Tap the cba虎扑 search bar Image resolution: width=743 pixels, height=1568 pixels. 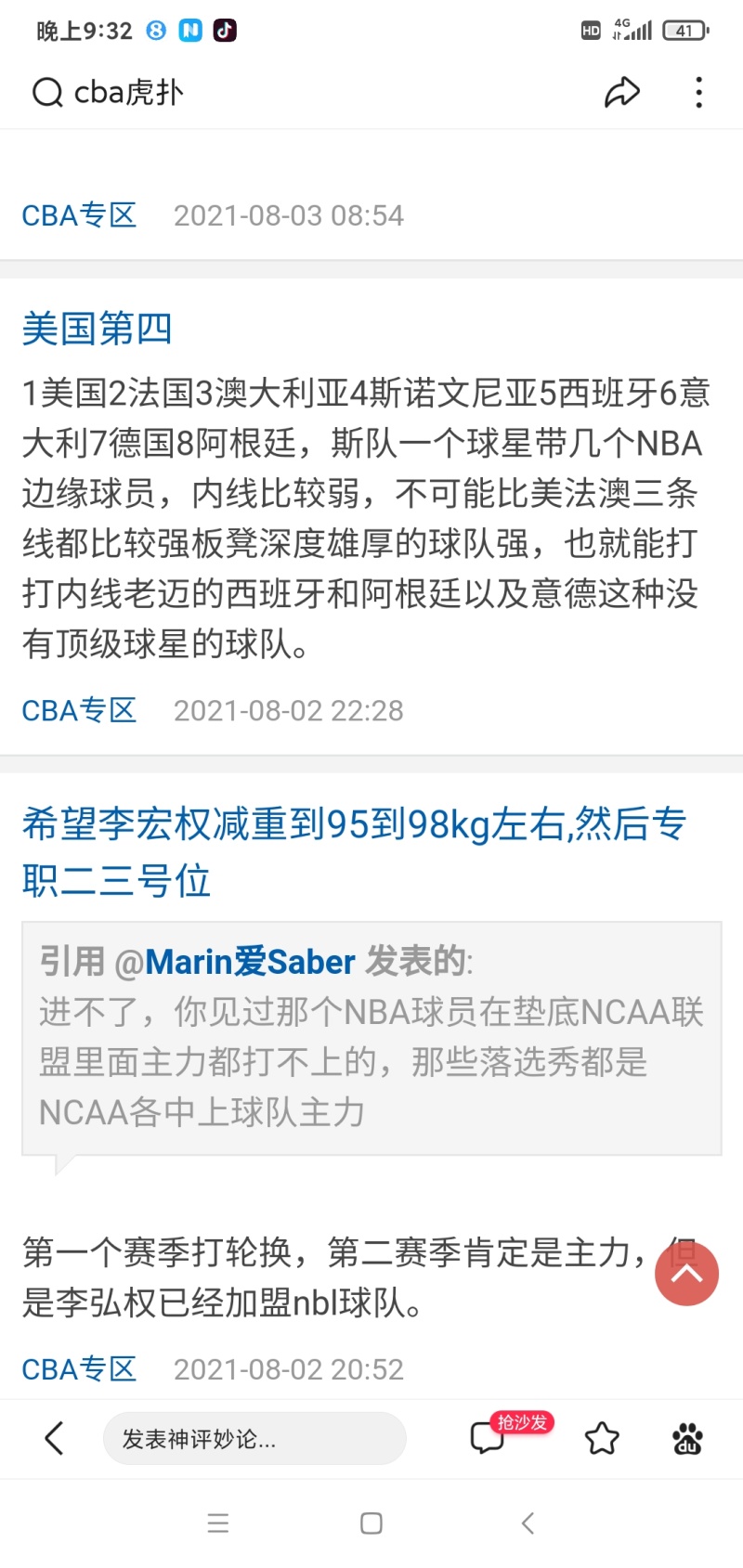click(130, 92)
